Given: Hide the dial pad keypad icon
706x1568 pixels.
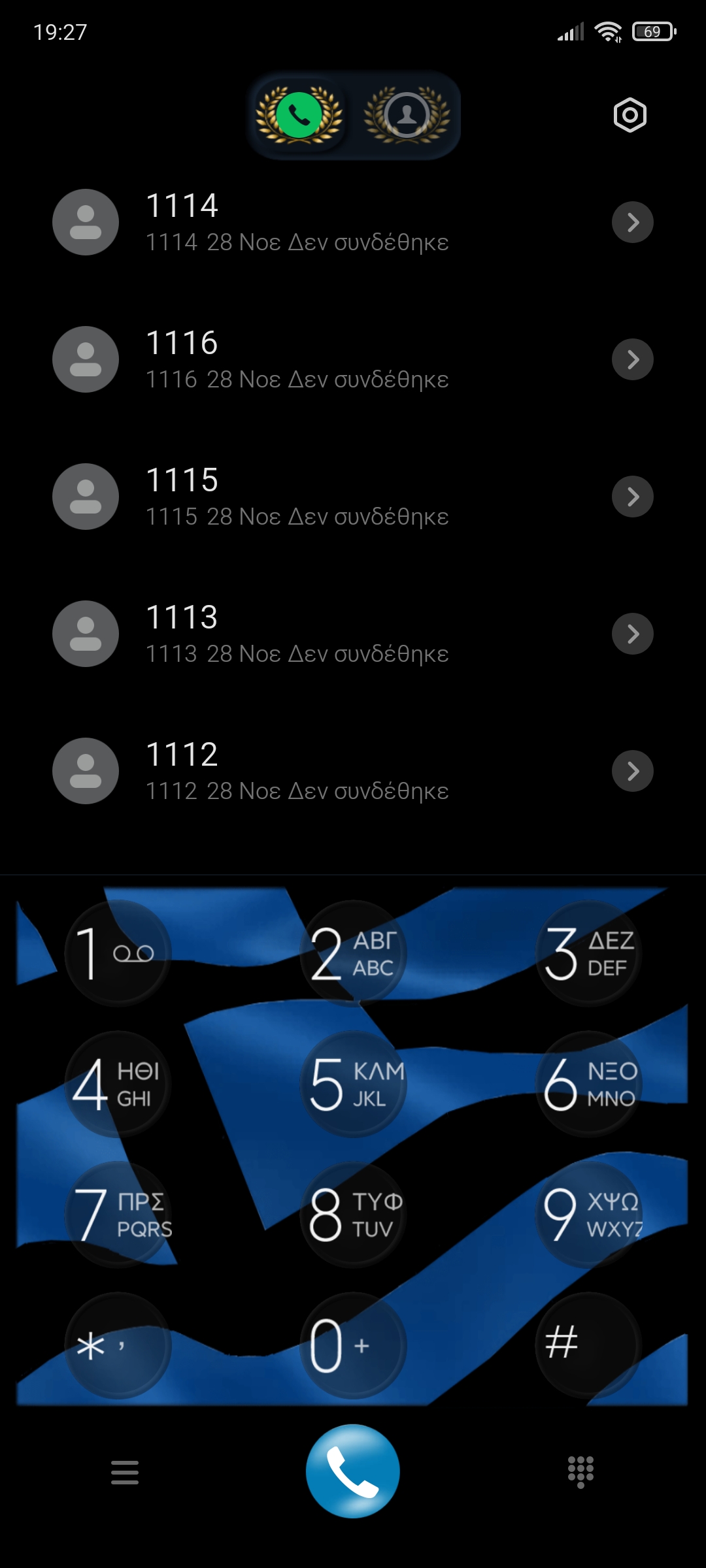Looking at the screenshot, I should coord(580,1472).
